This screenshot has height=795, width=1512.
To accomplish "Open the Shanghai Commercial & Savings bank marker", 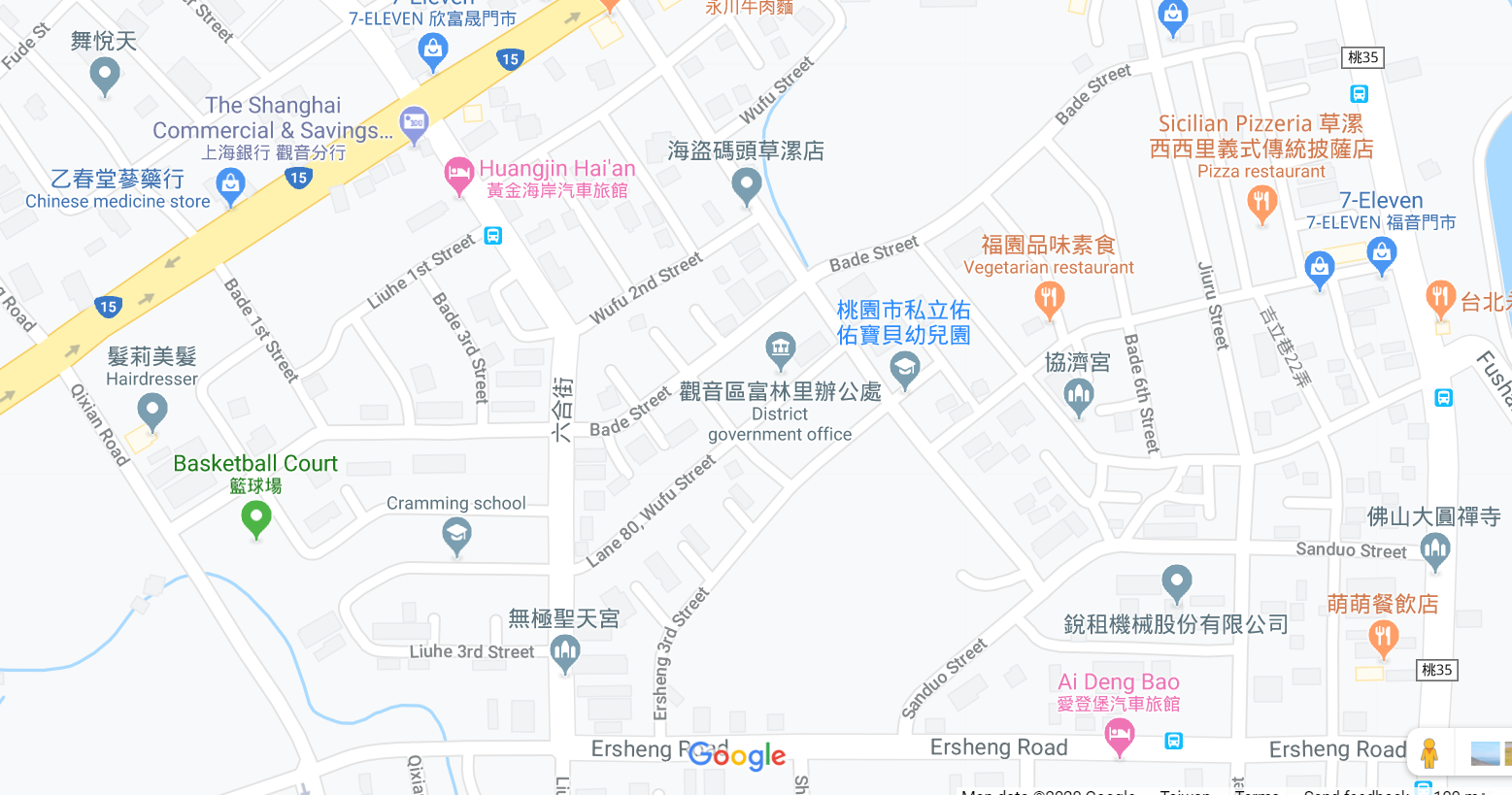I will pyautogui.click(x=415, y=124).
